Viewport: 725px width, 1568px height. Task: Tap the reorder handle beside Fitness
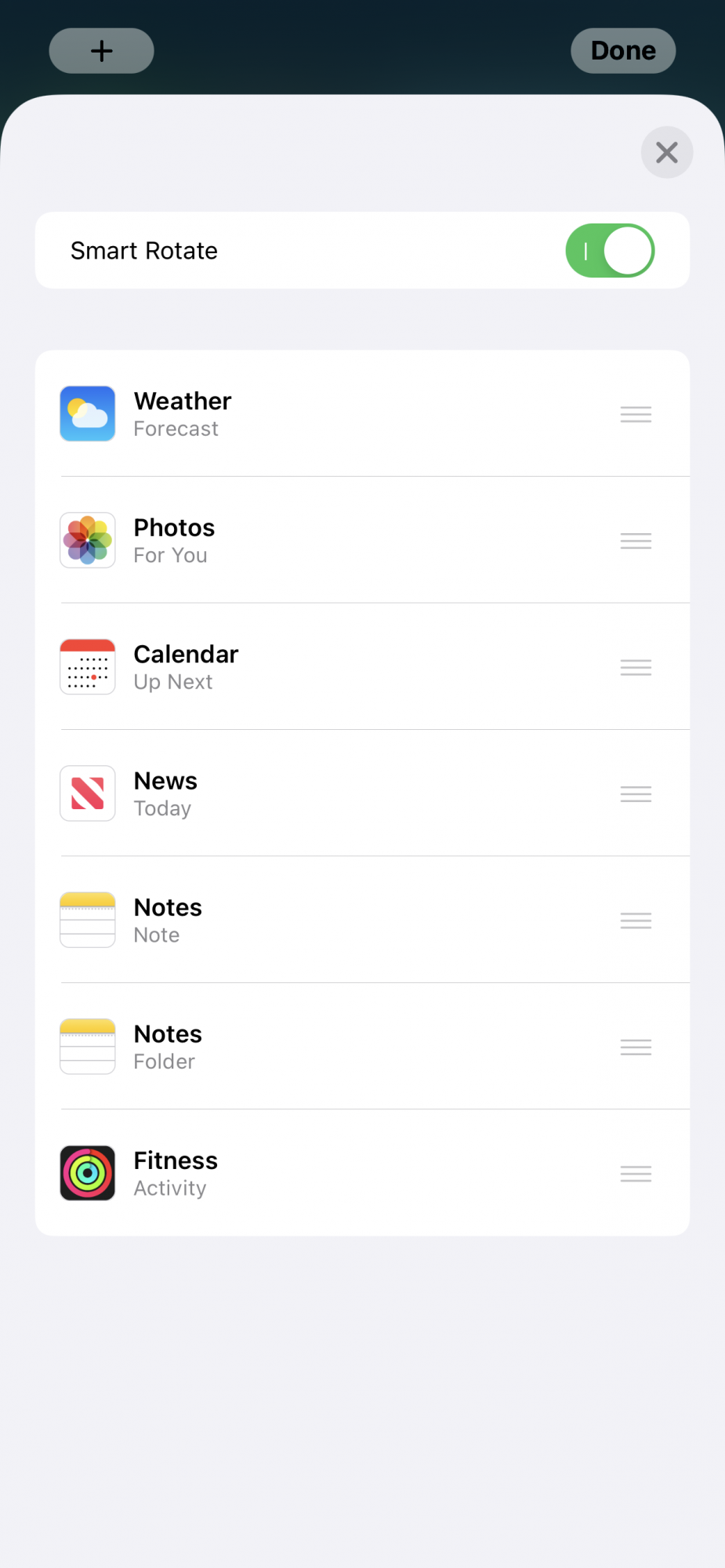click(636, 1174)
